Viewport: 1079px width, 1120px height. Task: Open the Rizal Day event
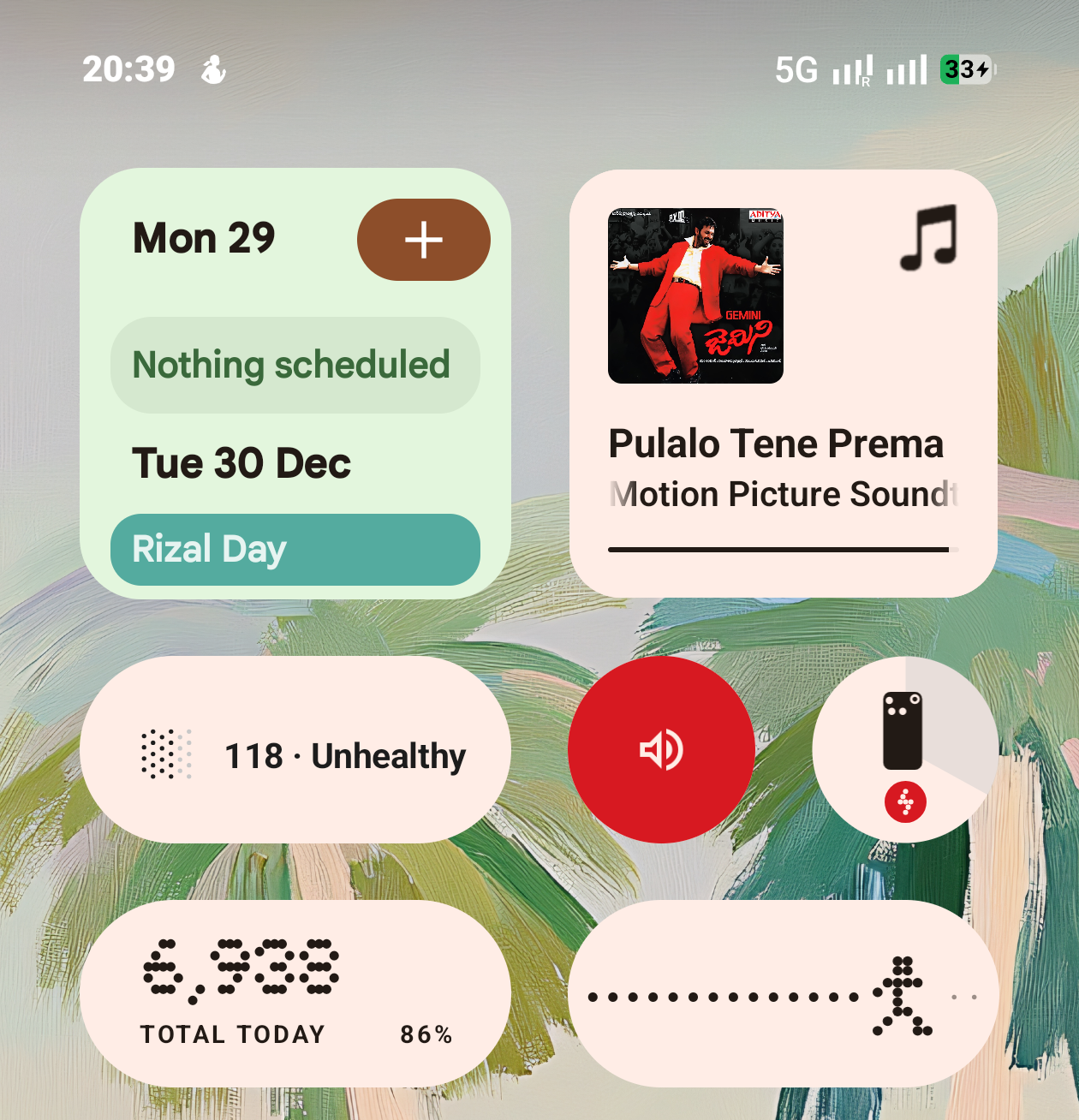click(x=295, y=550)
